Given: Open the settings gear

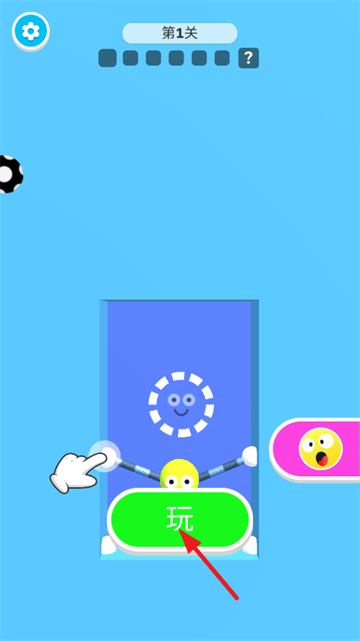Looking at the screenshot, I should tap(31, 31).
